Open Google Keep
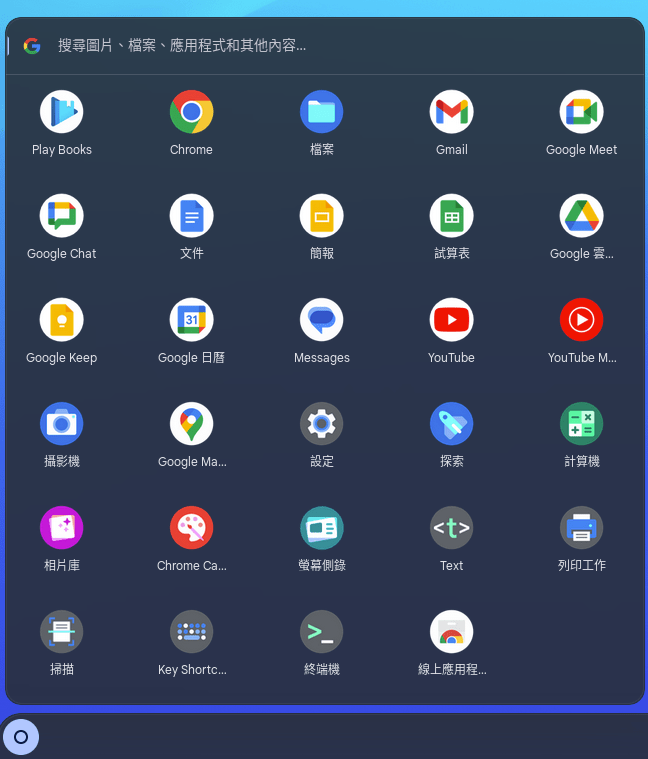This screenshot has height=759, width=648. [x=62, y=320]
